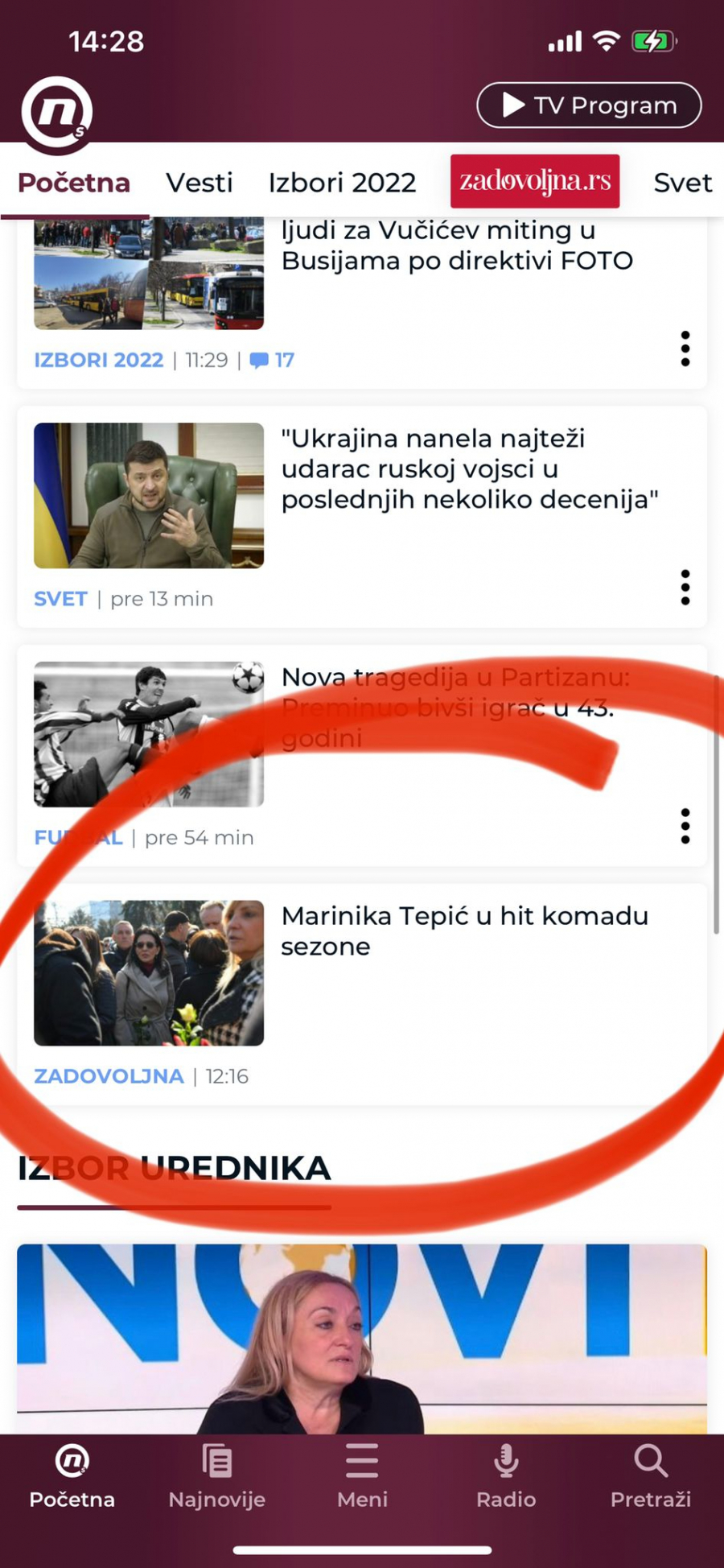This screenshot has width=724, height=1568.
Task: Open the Meni tab
Action: tap(362, 1476)
